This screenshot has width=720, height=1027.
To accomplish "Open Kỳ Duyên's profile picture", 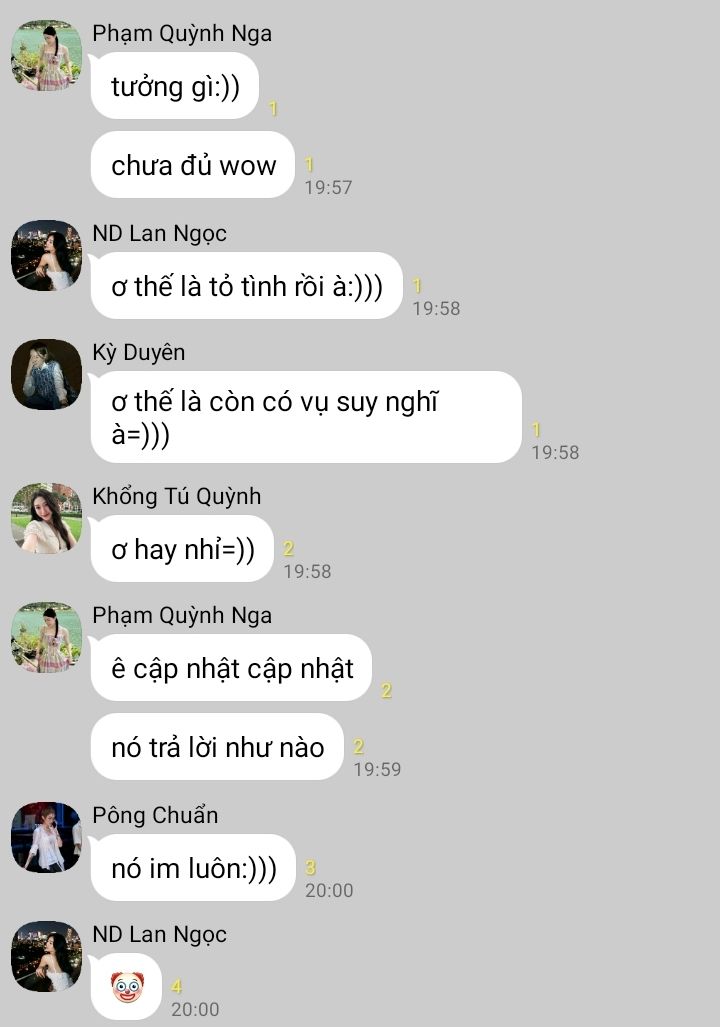I will (47, 375).
